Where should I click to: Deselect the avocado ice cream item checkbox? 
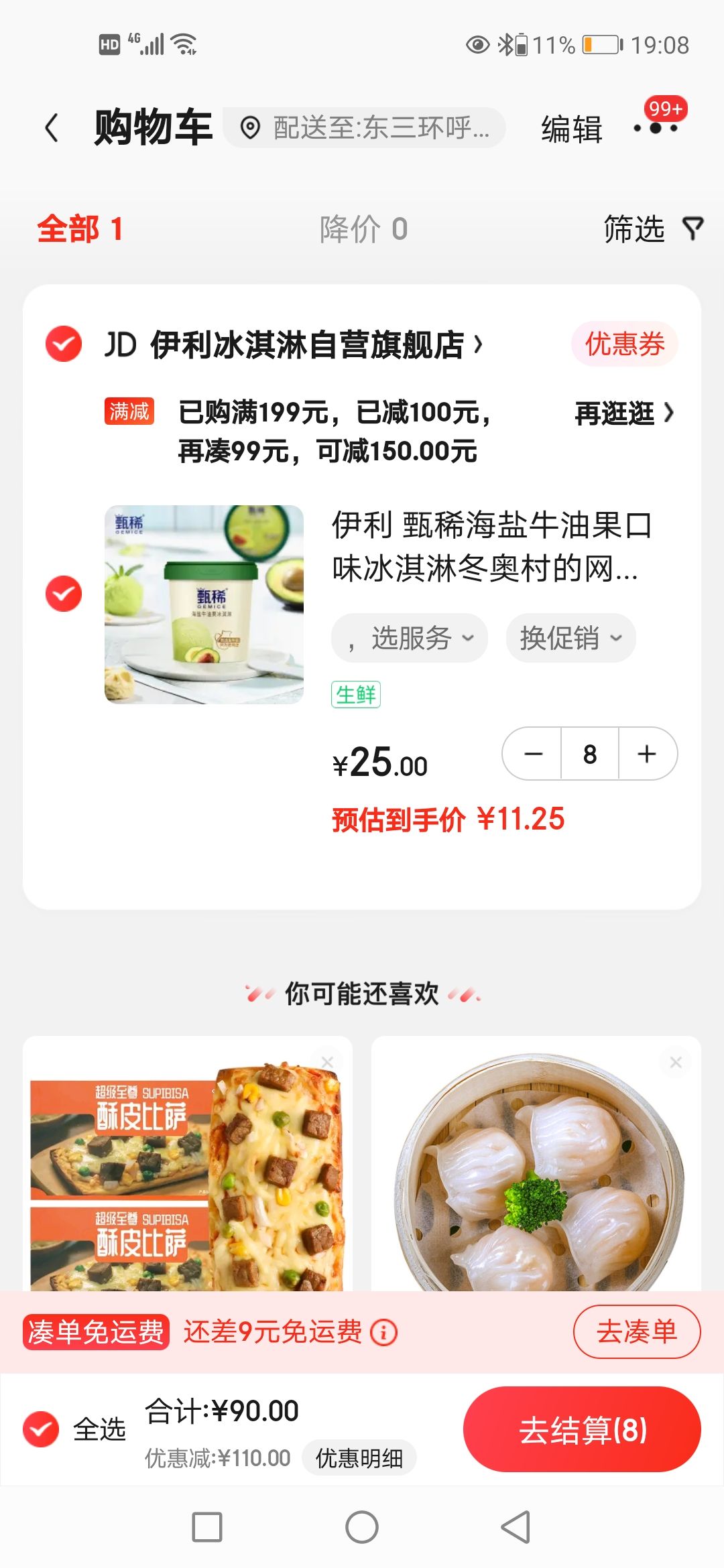click(x=62, y=593)
